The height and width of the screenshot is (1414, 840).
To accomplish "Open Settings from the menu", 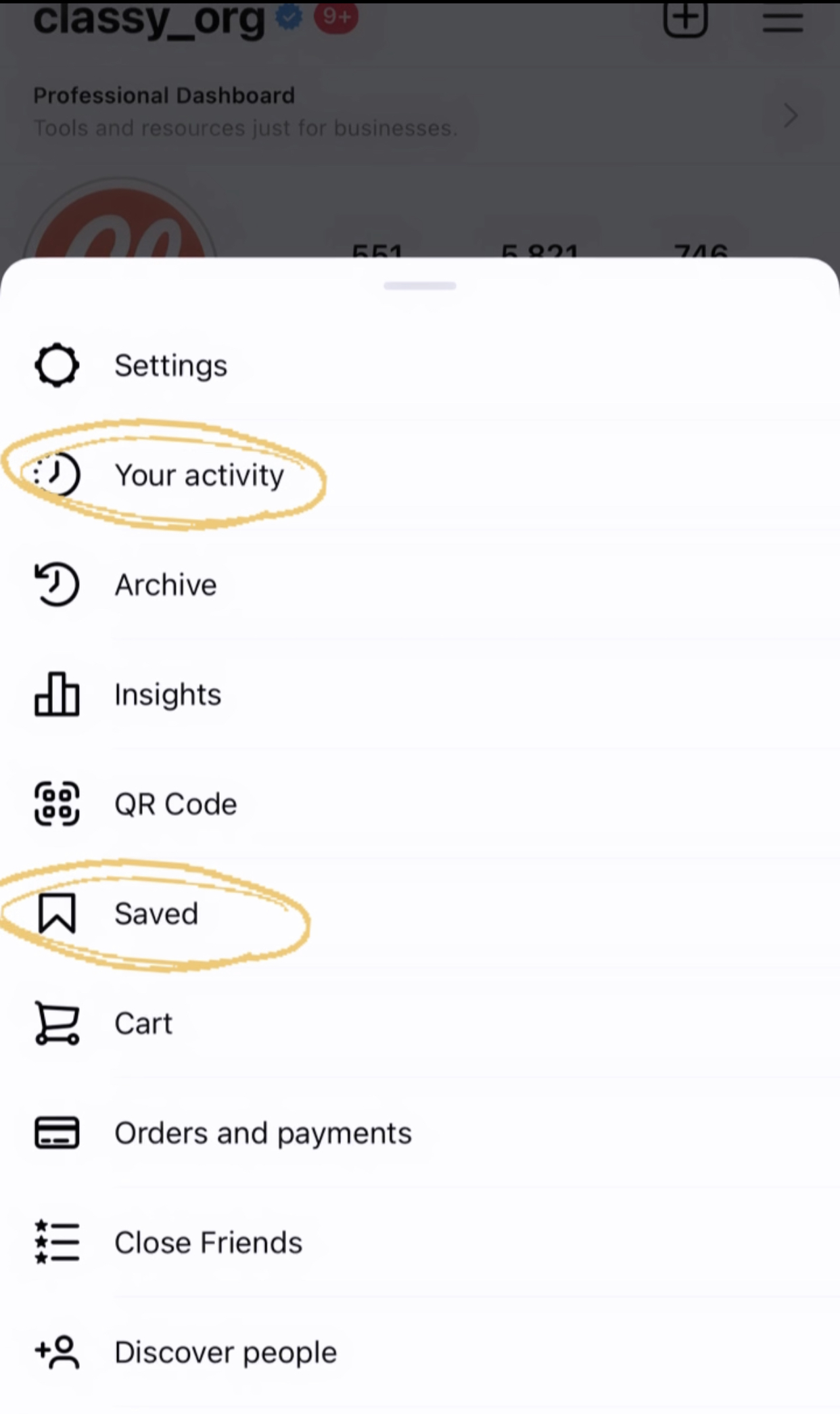I will (170, 366).
